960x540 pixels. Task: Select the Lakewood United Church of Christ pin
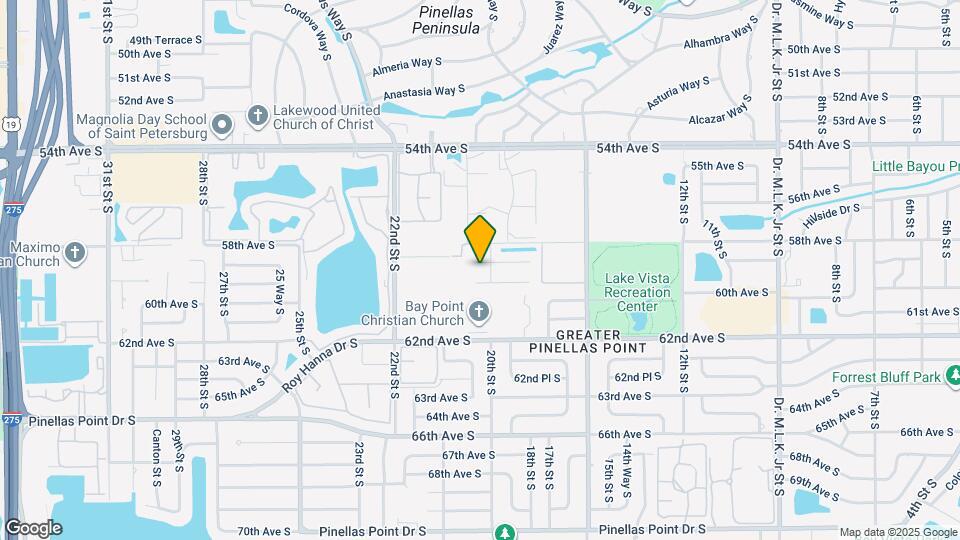pos(258,116)
